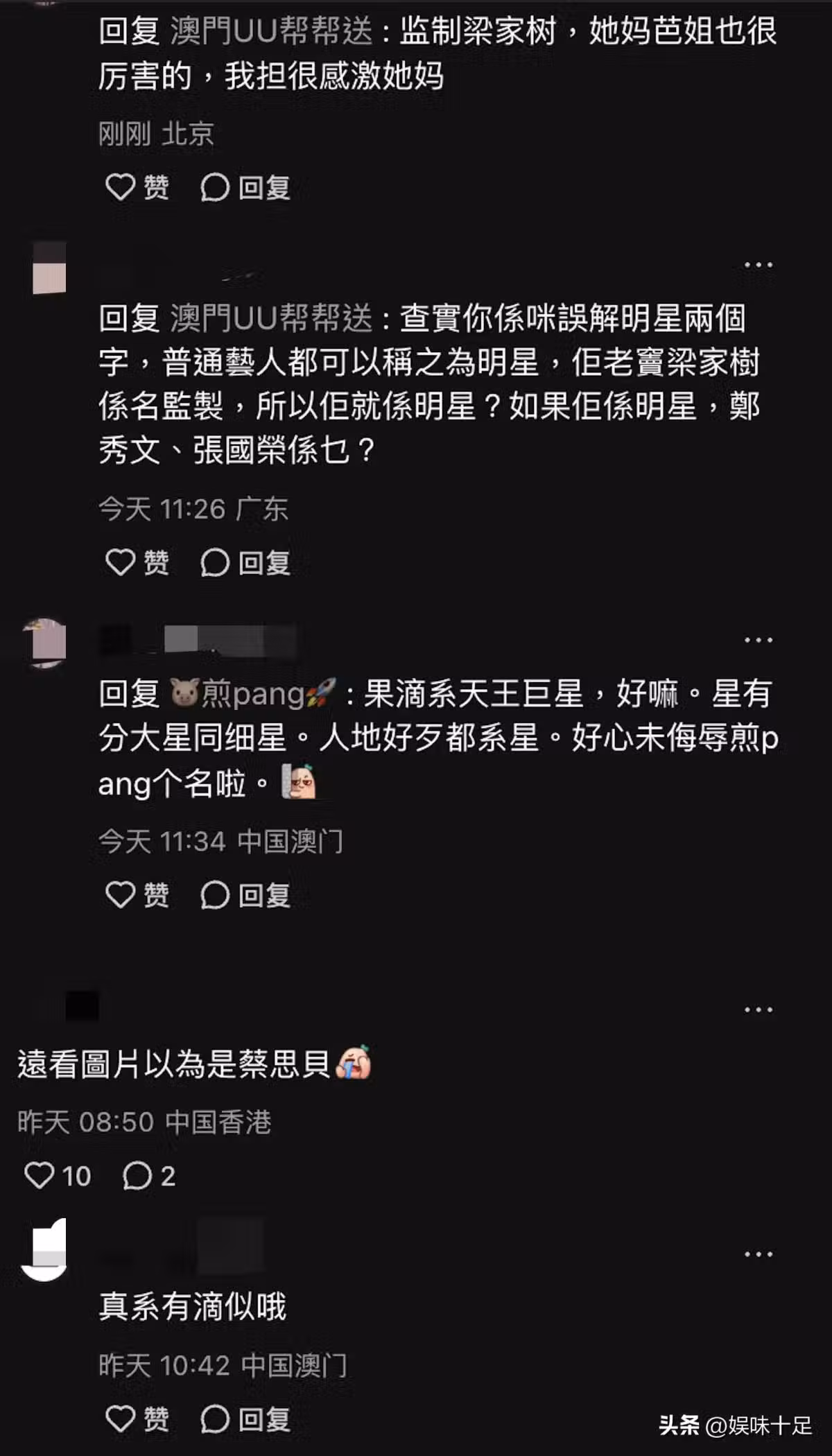The width and height of the screenshot is (832, 1456).
Task: Open overflow menu on the 11:26 广东 comment
Action: pos(758,265)
